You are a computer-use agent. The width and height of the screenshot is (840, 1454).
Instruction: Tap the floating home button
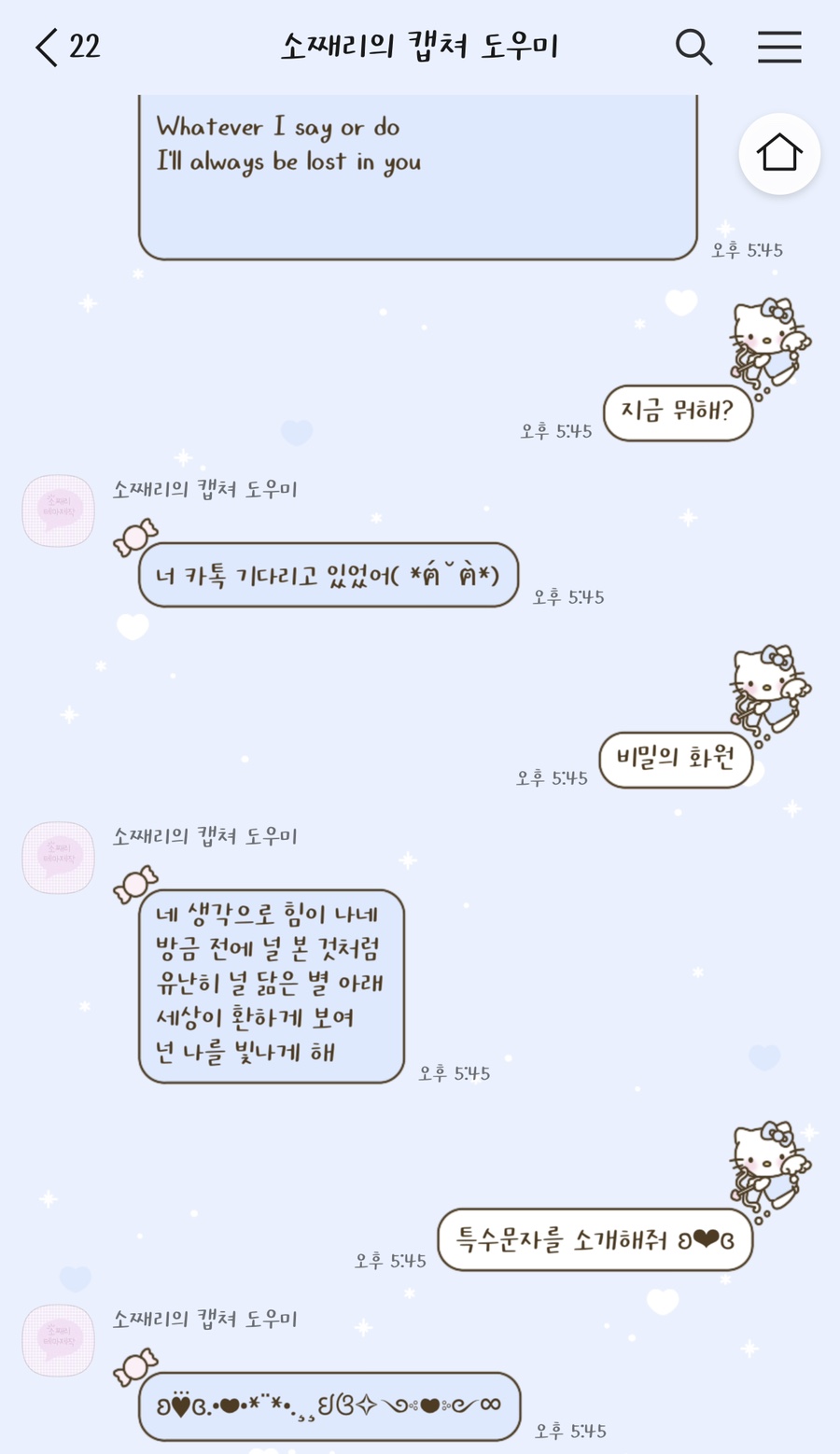point(779,154)
